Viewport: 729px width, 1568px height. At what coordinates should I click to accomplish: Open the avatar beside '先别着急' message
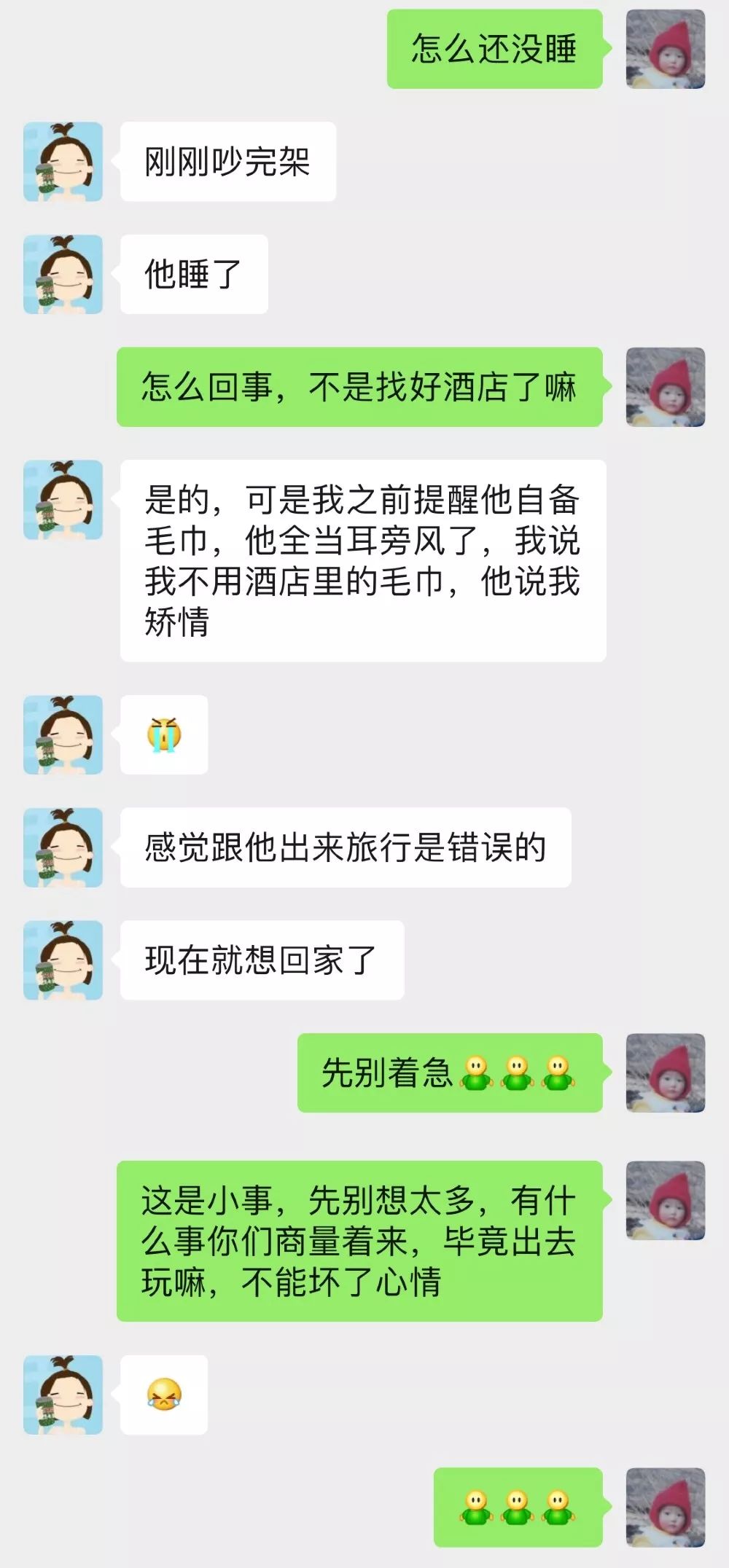click(666, 1073)
